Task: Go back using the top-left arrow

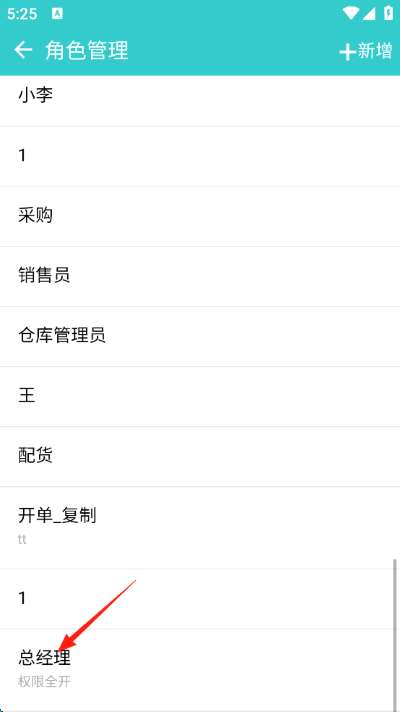Action: (23, 50)
